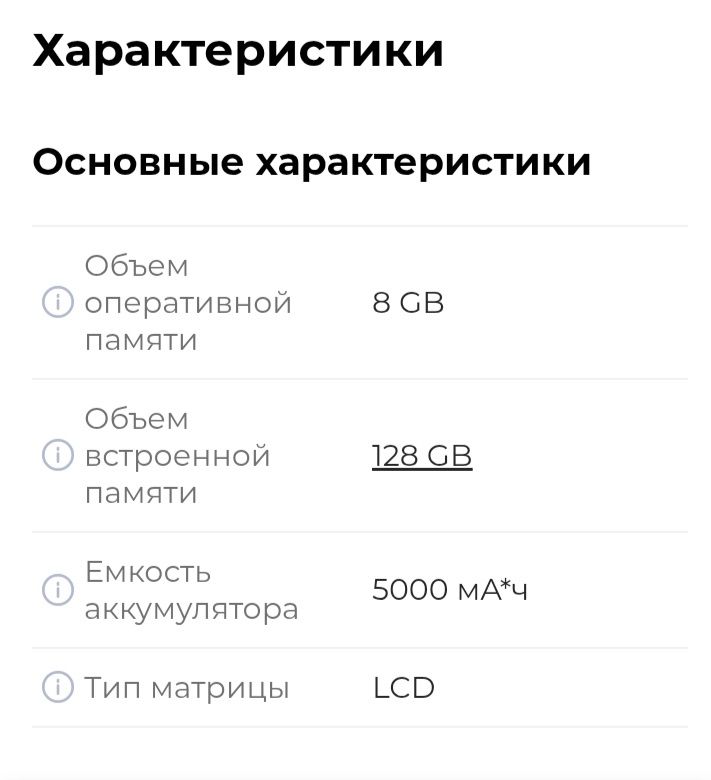The width and height of the screenshot is (711, 780).
Task: Follow the underlined 128 GB link
Action: [421, 456]
